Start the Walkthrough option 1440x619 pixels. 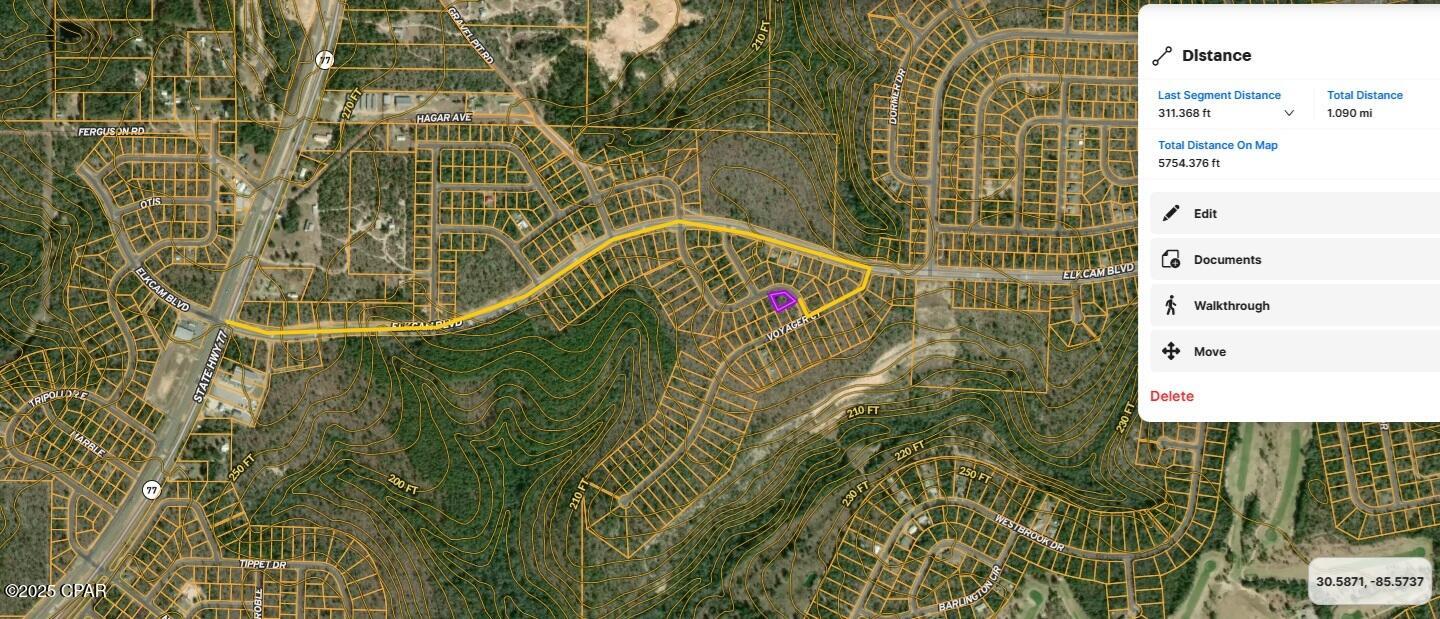click(x=1230, y=305)
